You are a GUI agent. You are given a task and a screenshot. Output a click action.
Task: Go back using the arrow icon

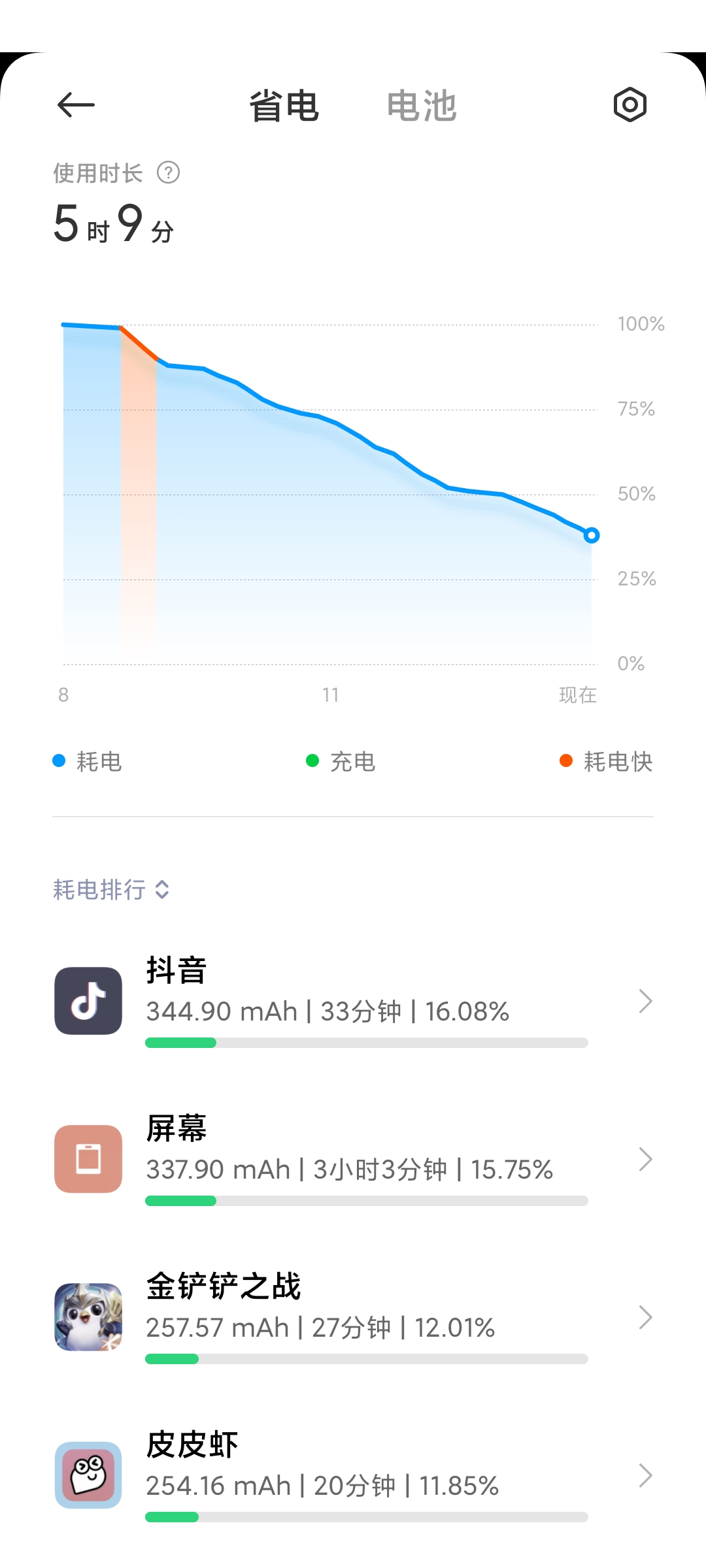pyautogui.click(x=76, y=105)
